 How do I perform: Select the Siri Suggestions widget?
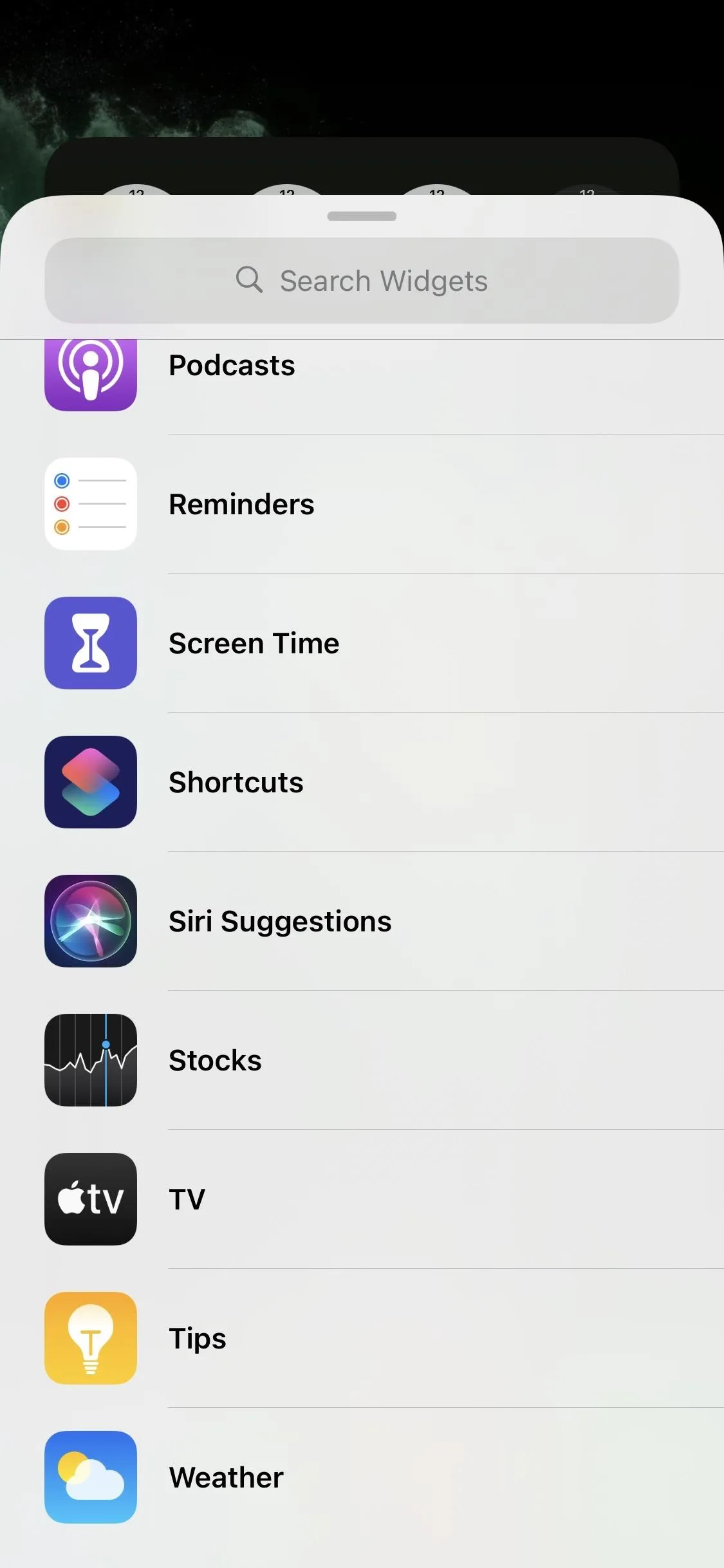point(362,921)
